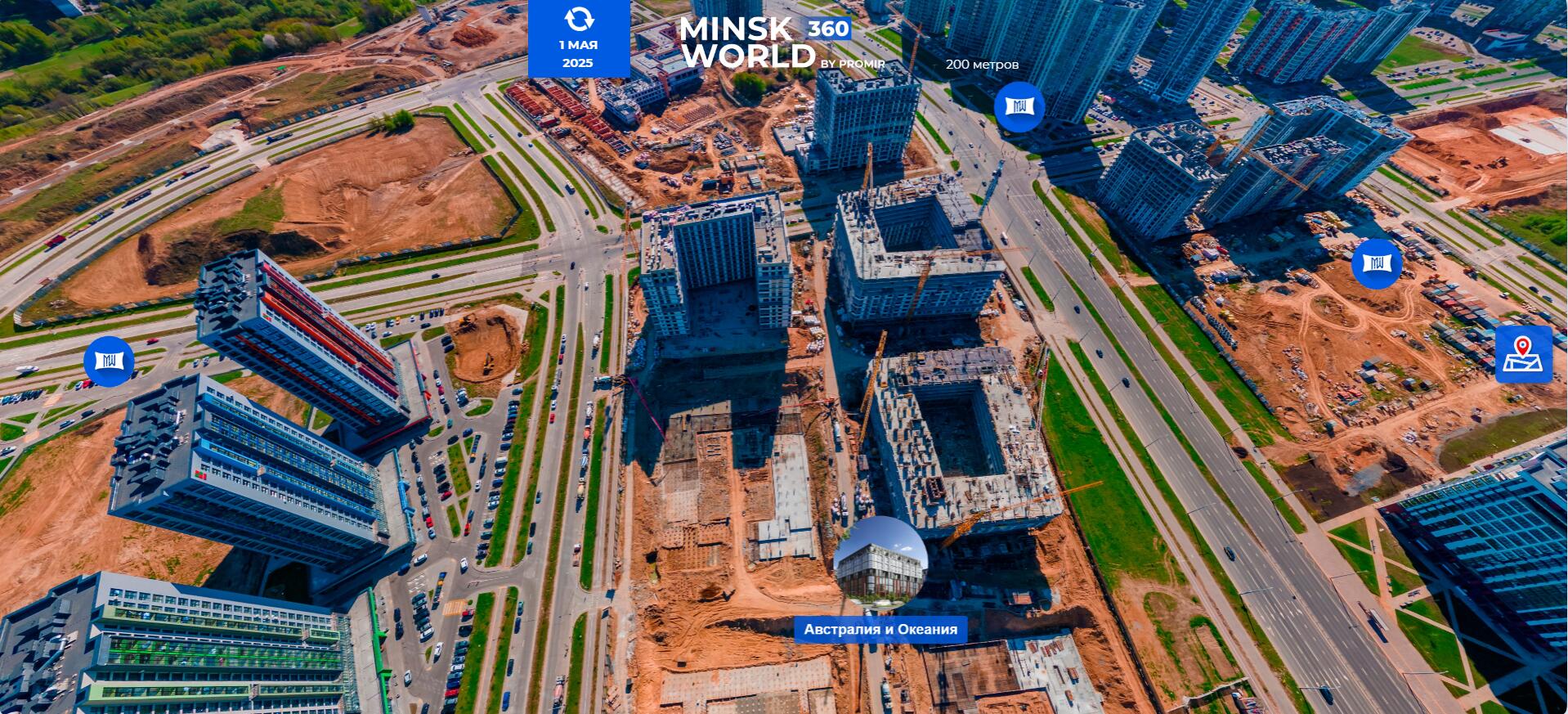
Task: Open the map button with location pin
Action: (1523, 354)
